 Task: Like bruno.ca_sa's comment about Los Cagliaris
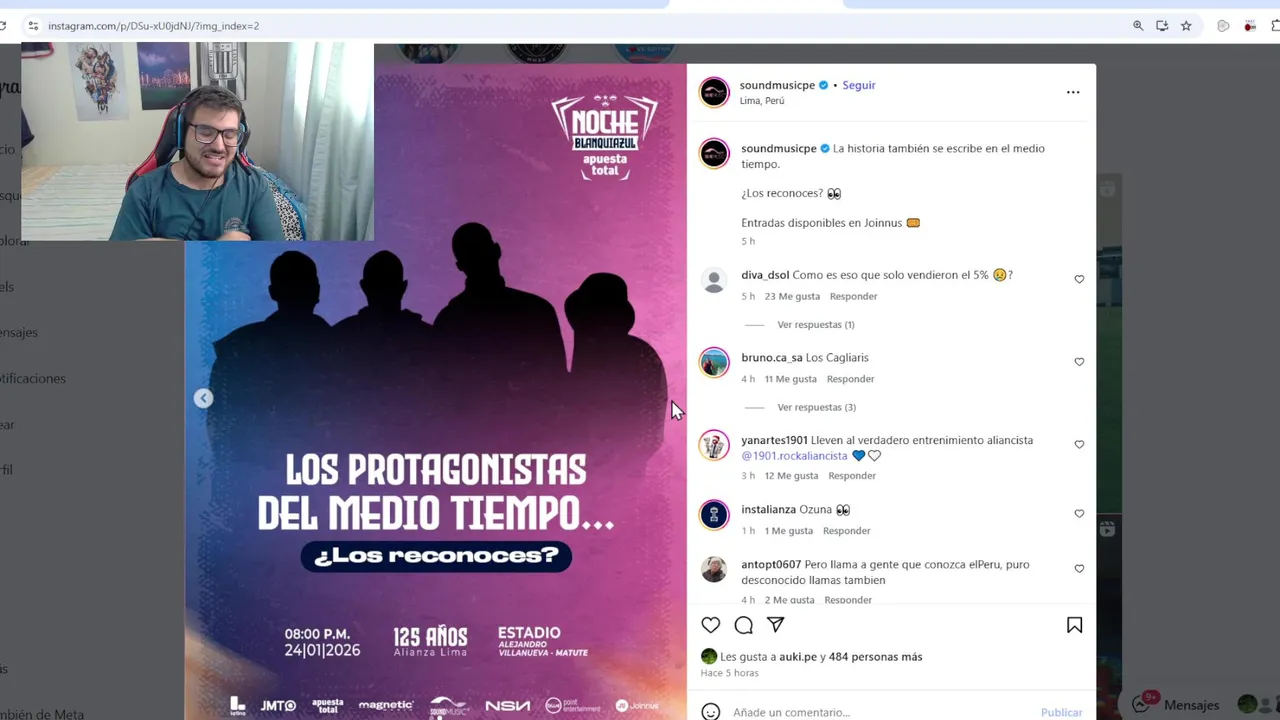(x=1079, y=362)
